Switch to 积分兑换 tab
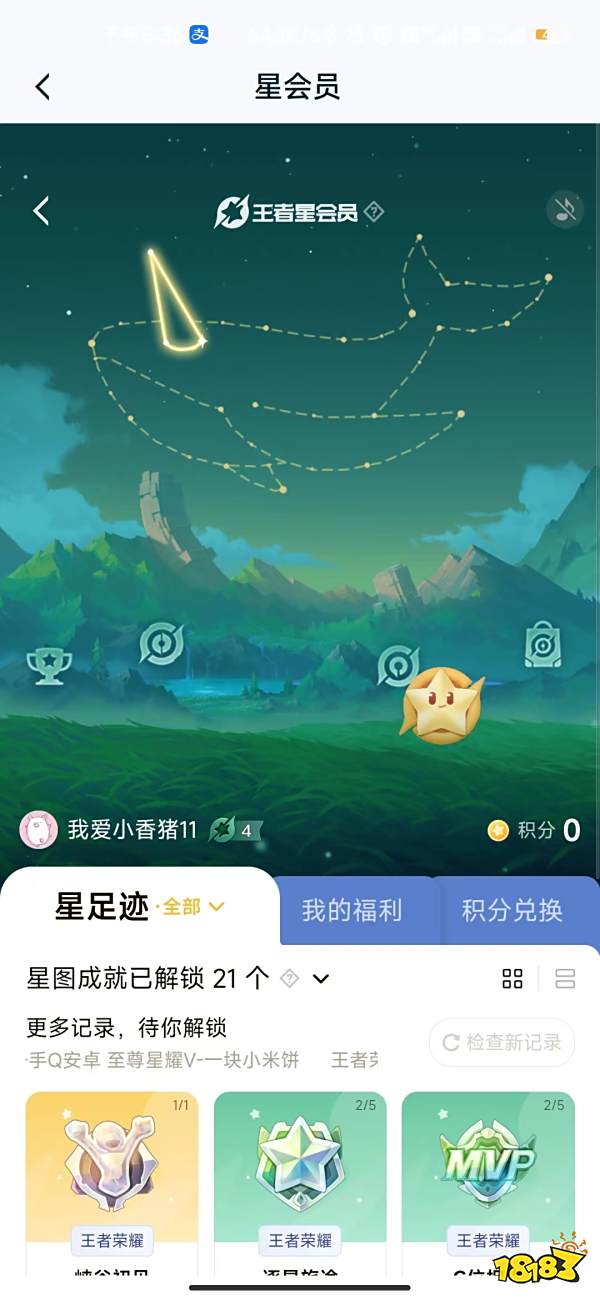Viewport: 600px width, 1300px height. tap(512, 910)
